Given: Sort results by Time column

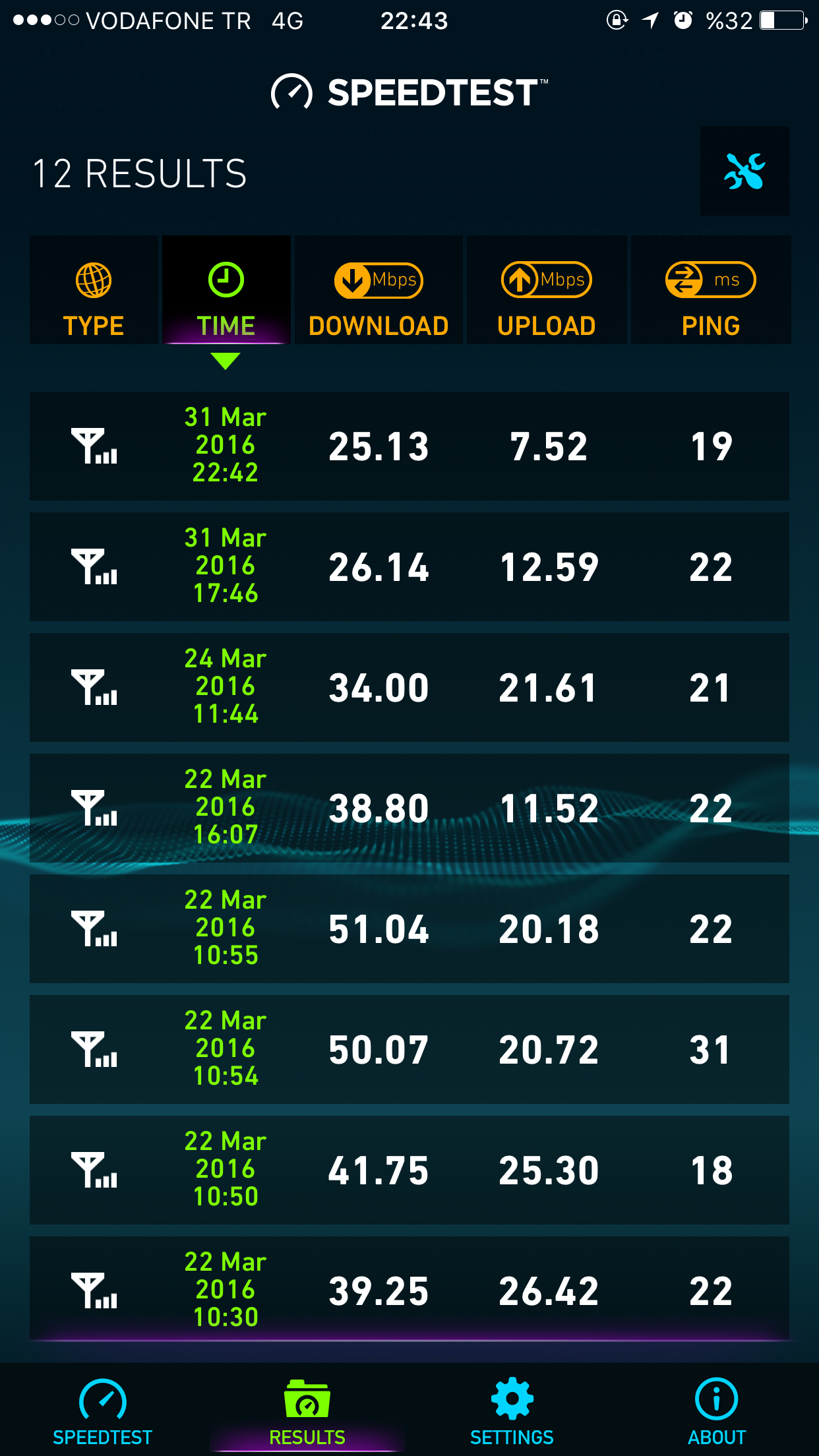Looking at the screenshot, I should click(226, 290).
